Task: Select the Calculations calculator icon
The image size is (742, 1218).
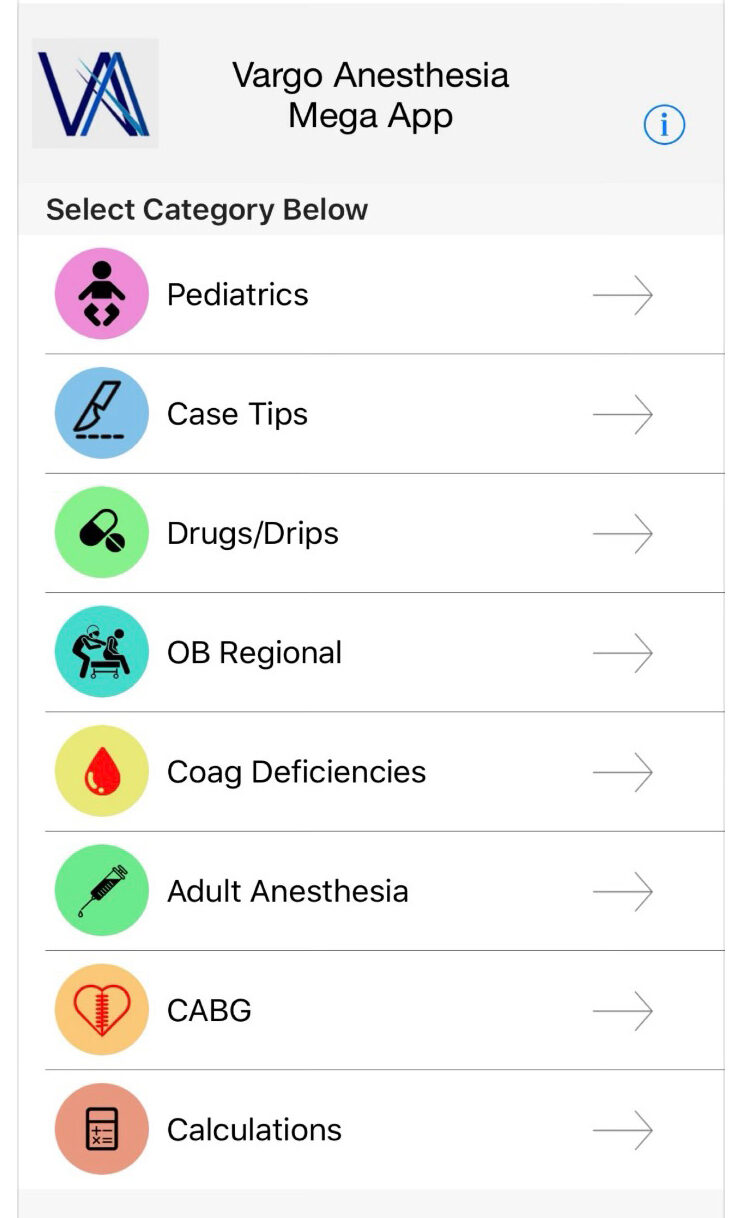Action: pos(100,1129)
